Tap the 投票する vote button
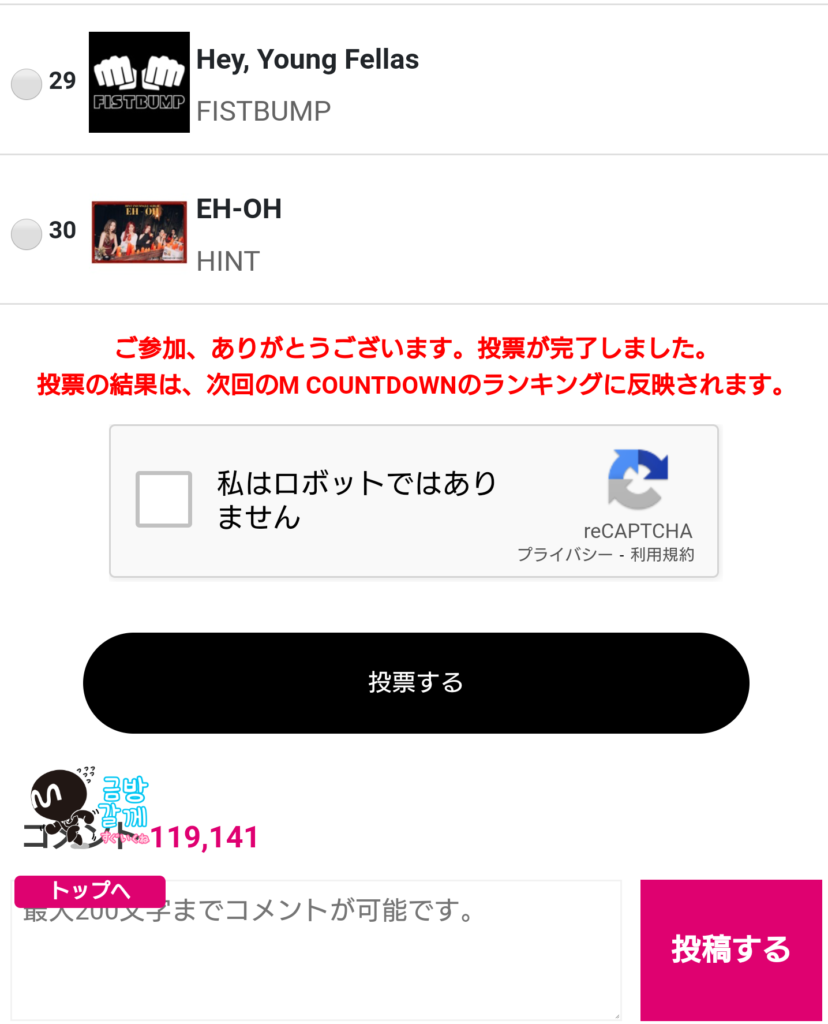The image size is (828, 1024). click(415, 683)
